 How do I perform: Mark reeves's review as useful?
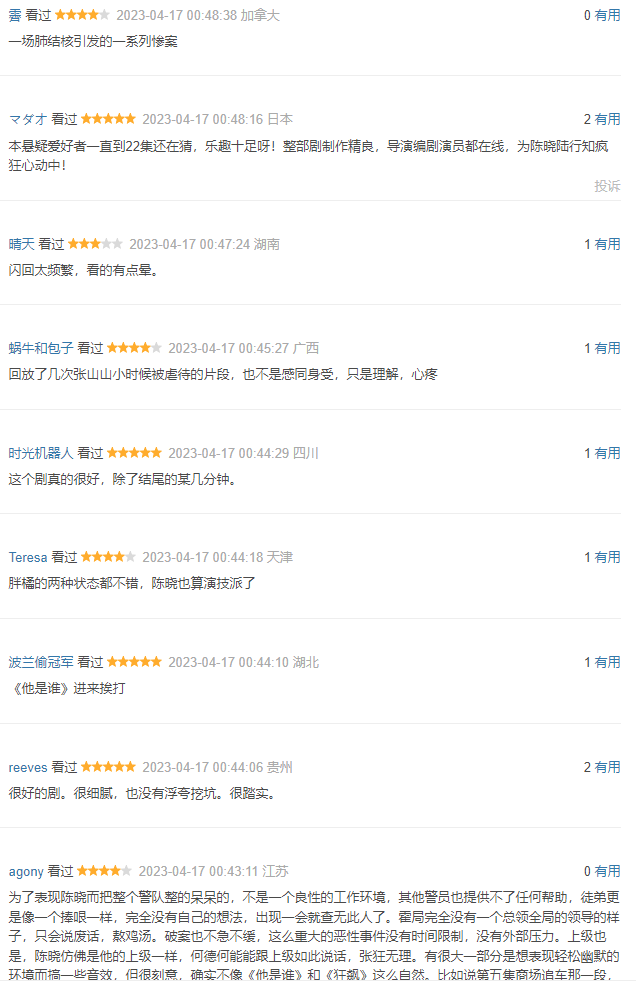pyautogui.click(x=608, y=767)
